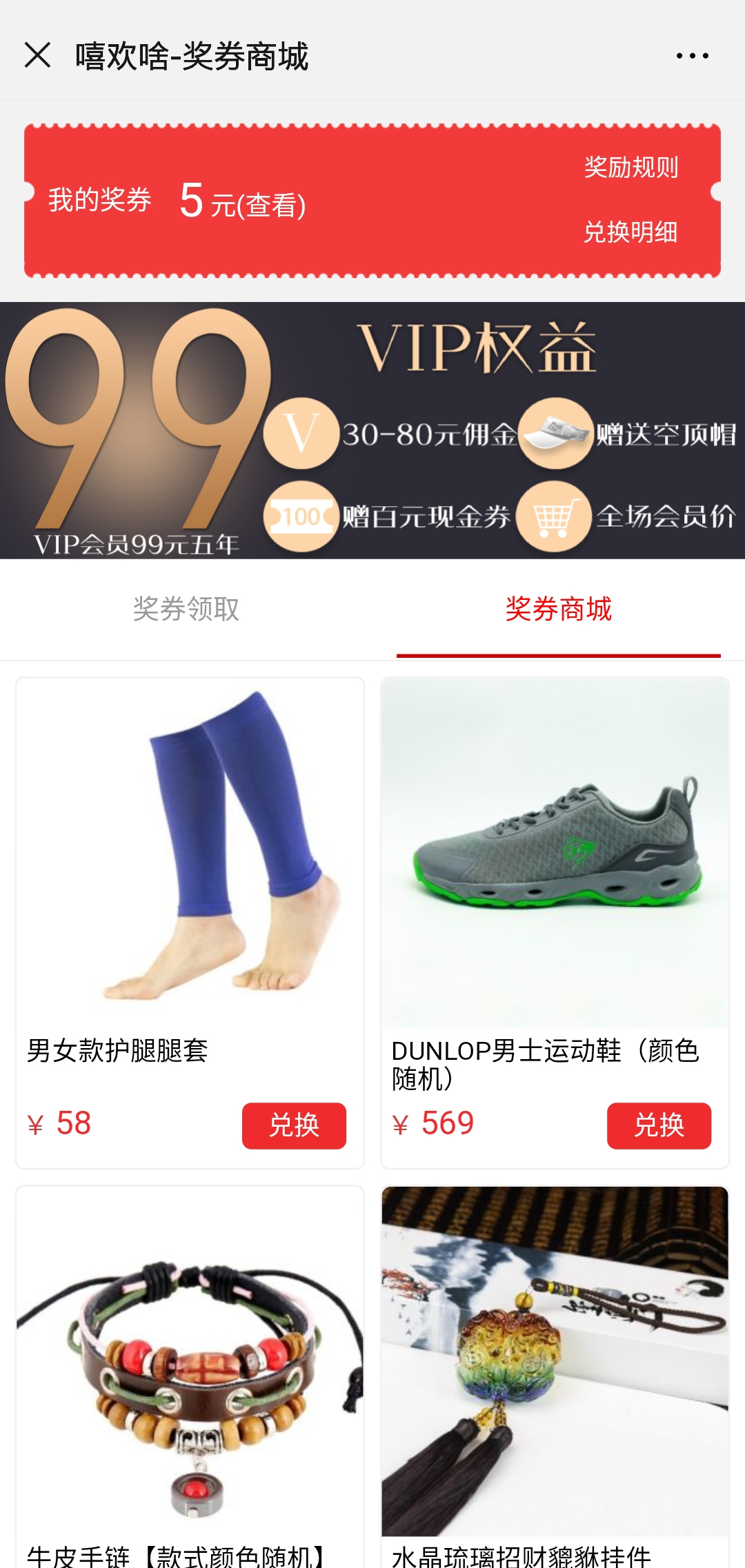
Task: Open the VIP权益 99元 banner
Action: pos(372,430)
